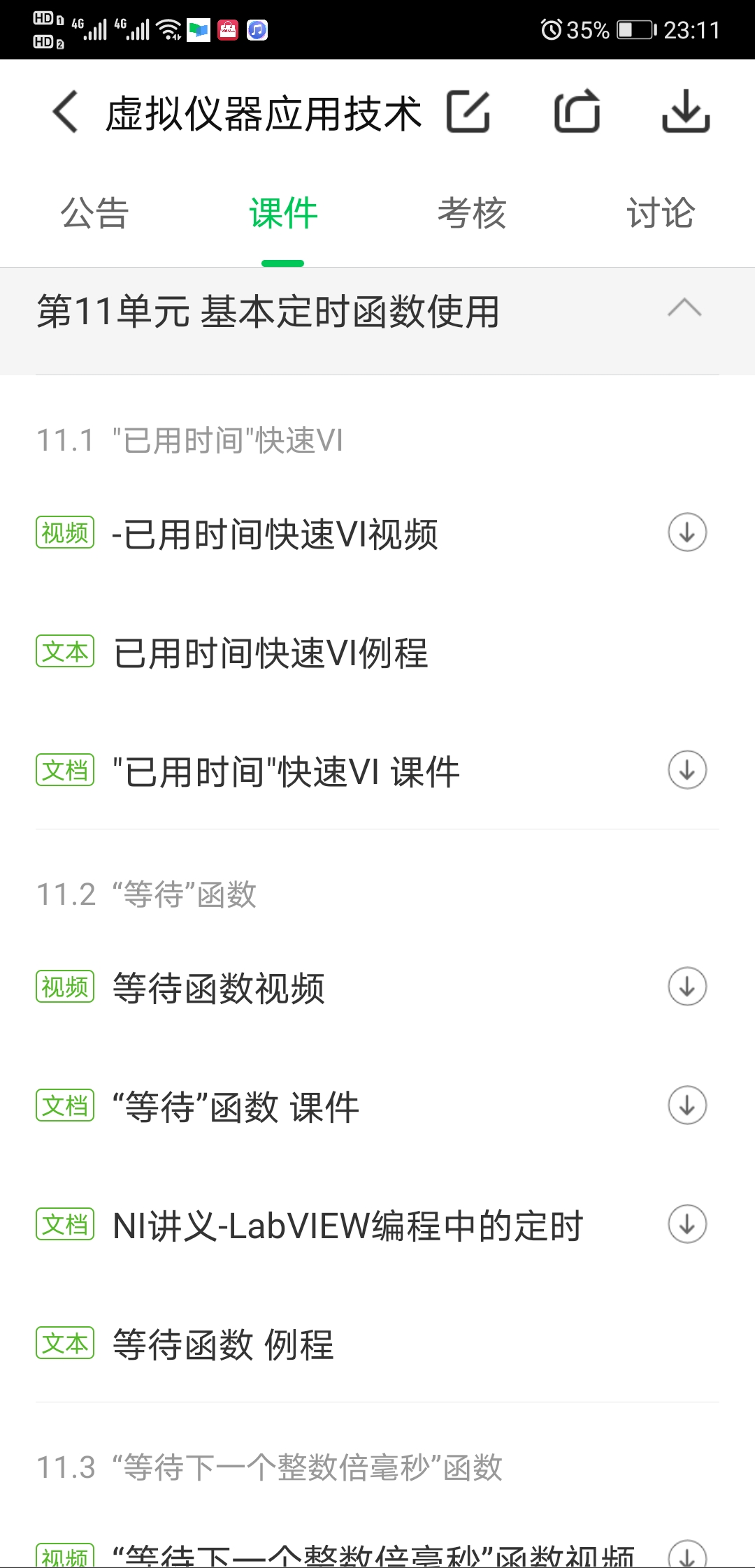The image size is (755, 1568).
Task: Collapse the 第11单元 基本定时函数使用 section
Action: point(684,309)
